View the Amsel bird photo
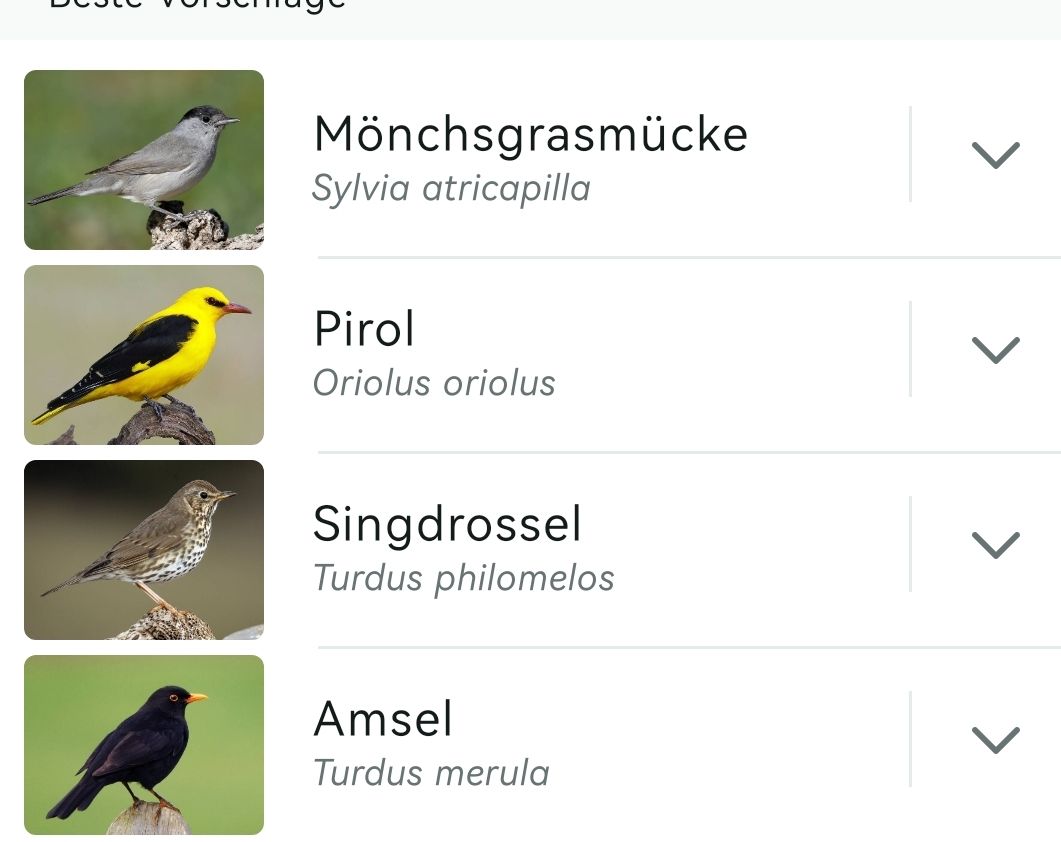This screenshot has width=1061, height=842. (144, 745)
